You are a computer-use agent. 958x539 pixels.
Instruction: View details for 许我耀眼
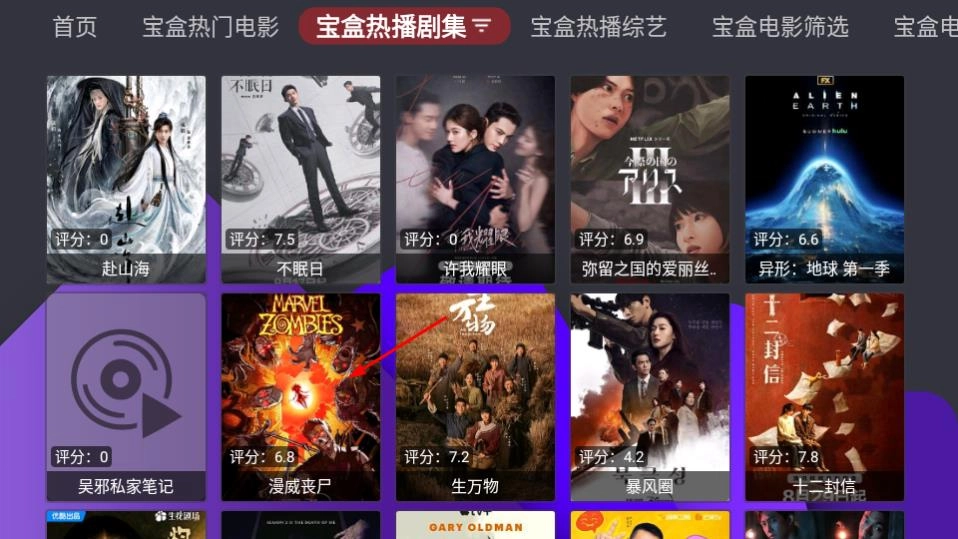[x=475, y=179]
